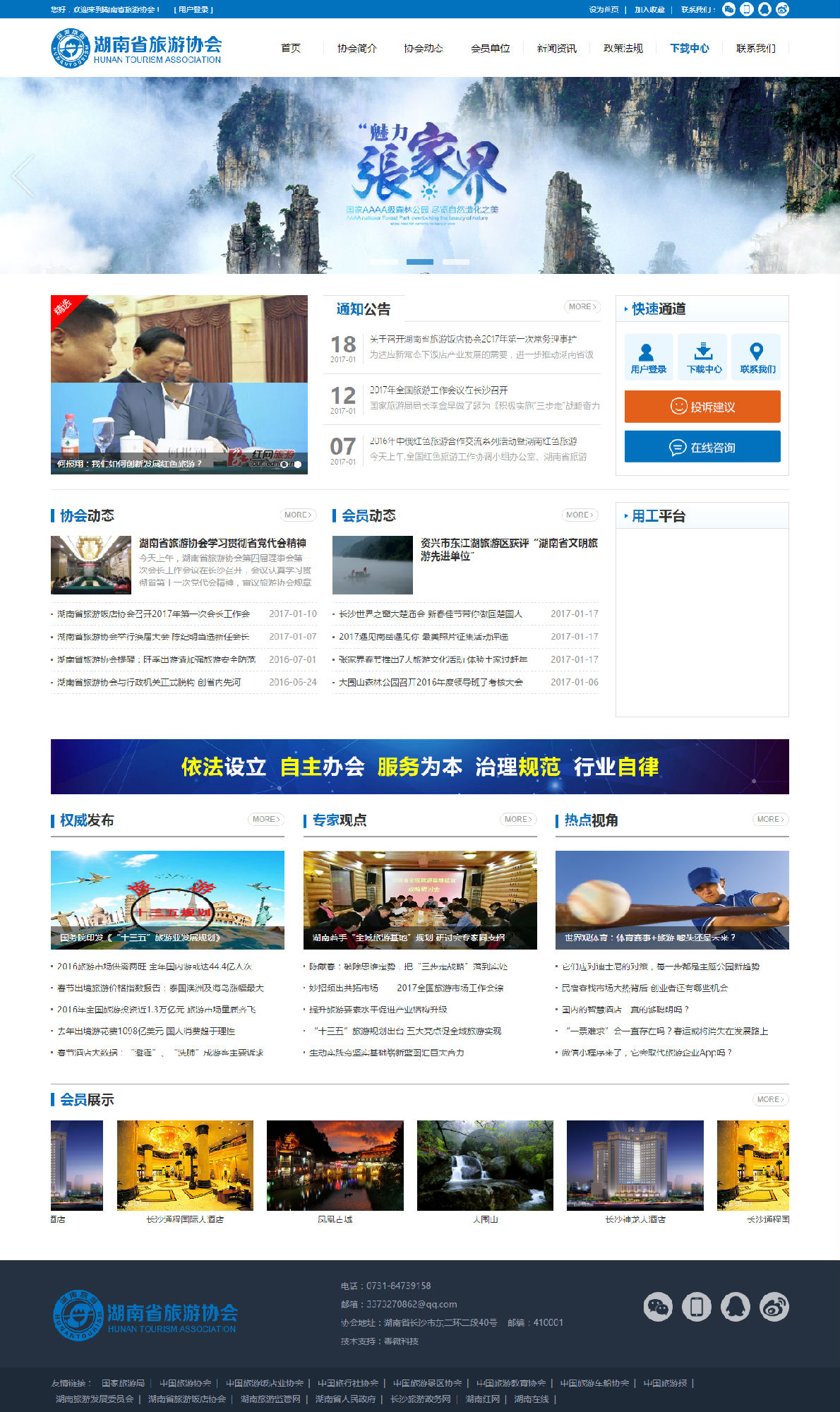The height and width of the screenshot is (1412, 840).
Task: Open 联系我们 in the top menu
Action: click(755, 48)
